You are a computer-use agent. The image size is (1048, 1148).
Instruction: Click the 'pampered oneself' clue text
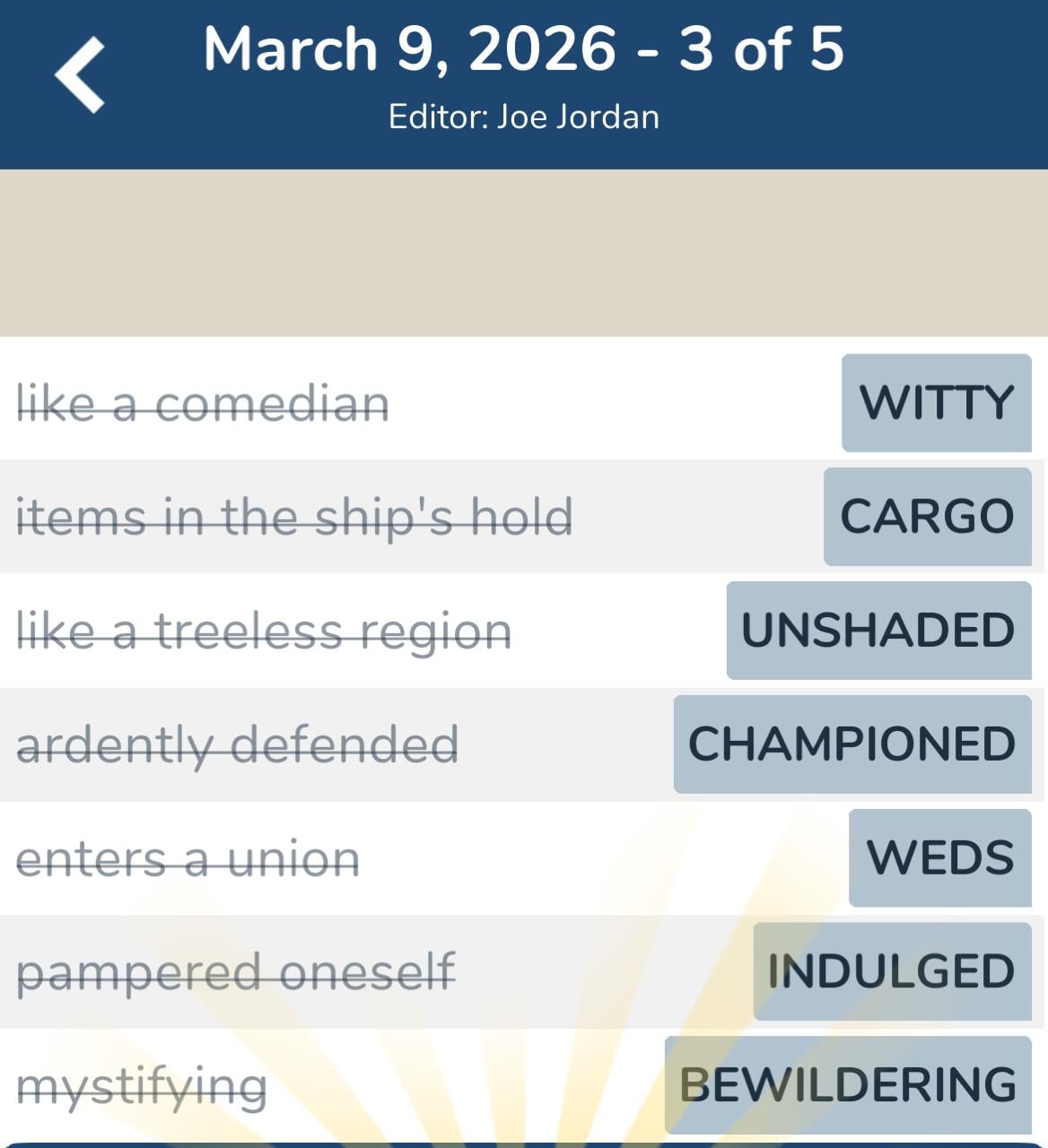pyautogui.click(x=238, y=971)
